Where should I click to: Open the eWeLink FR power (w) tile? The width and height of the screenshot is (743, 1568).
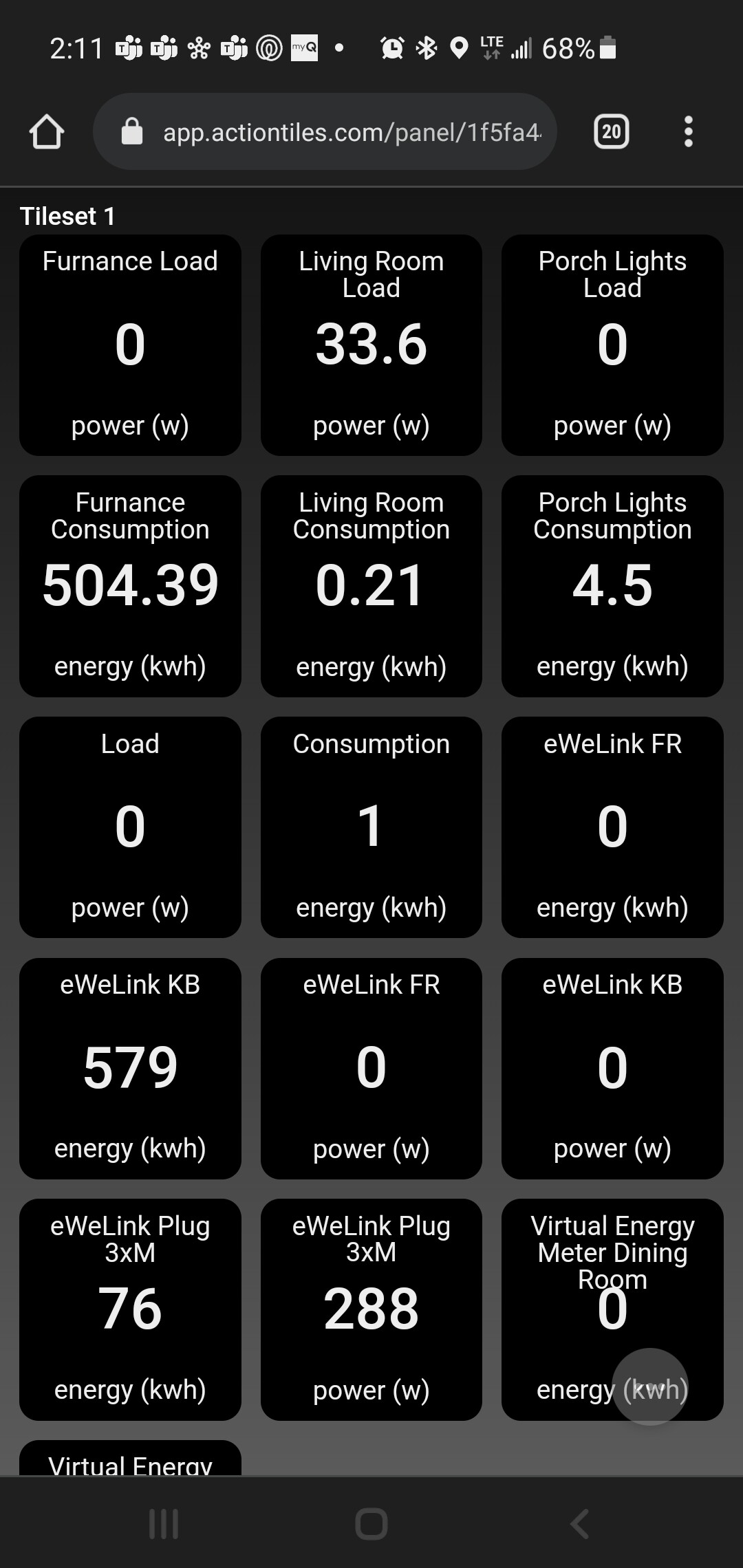(371, 1068)
